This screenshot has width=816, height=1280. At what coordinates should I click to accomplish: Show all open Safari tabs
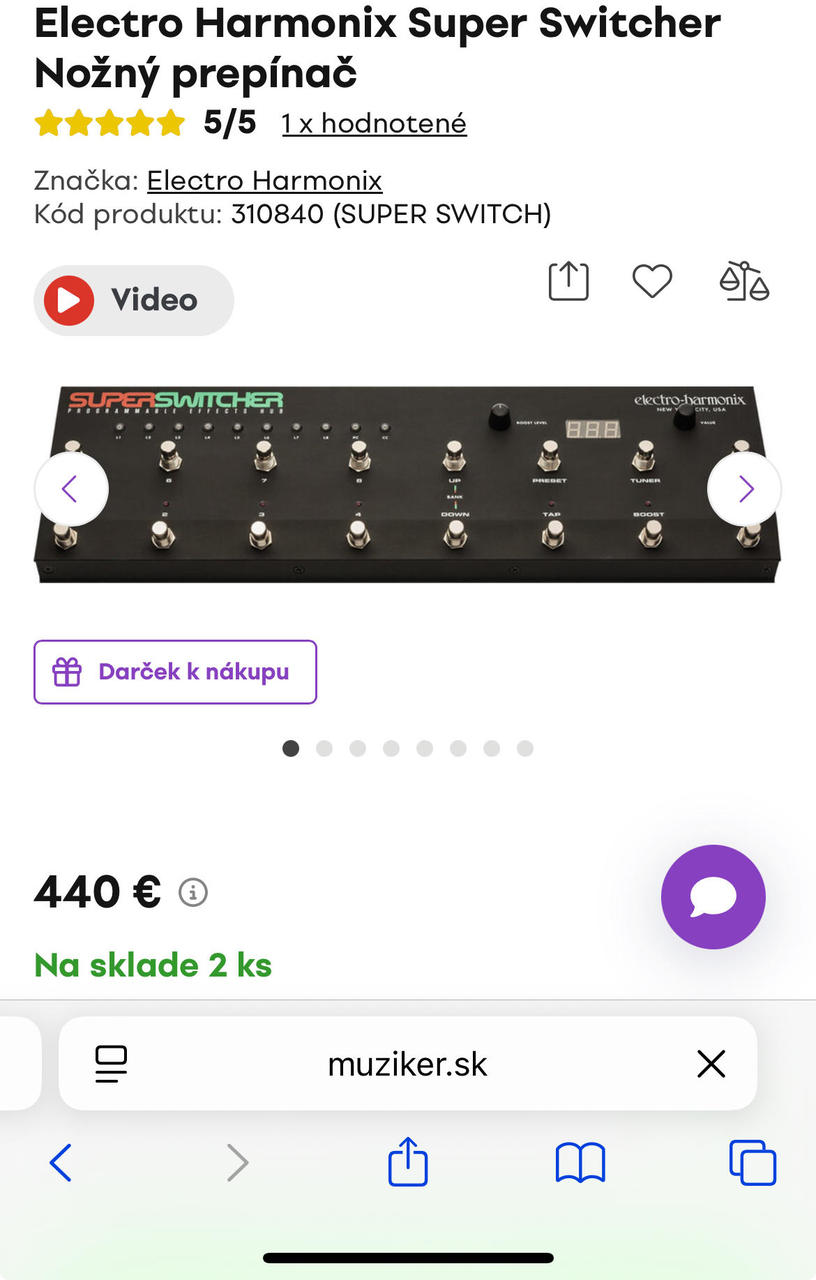(753, 1163)
